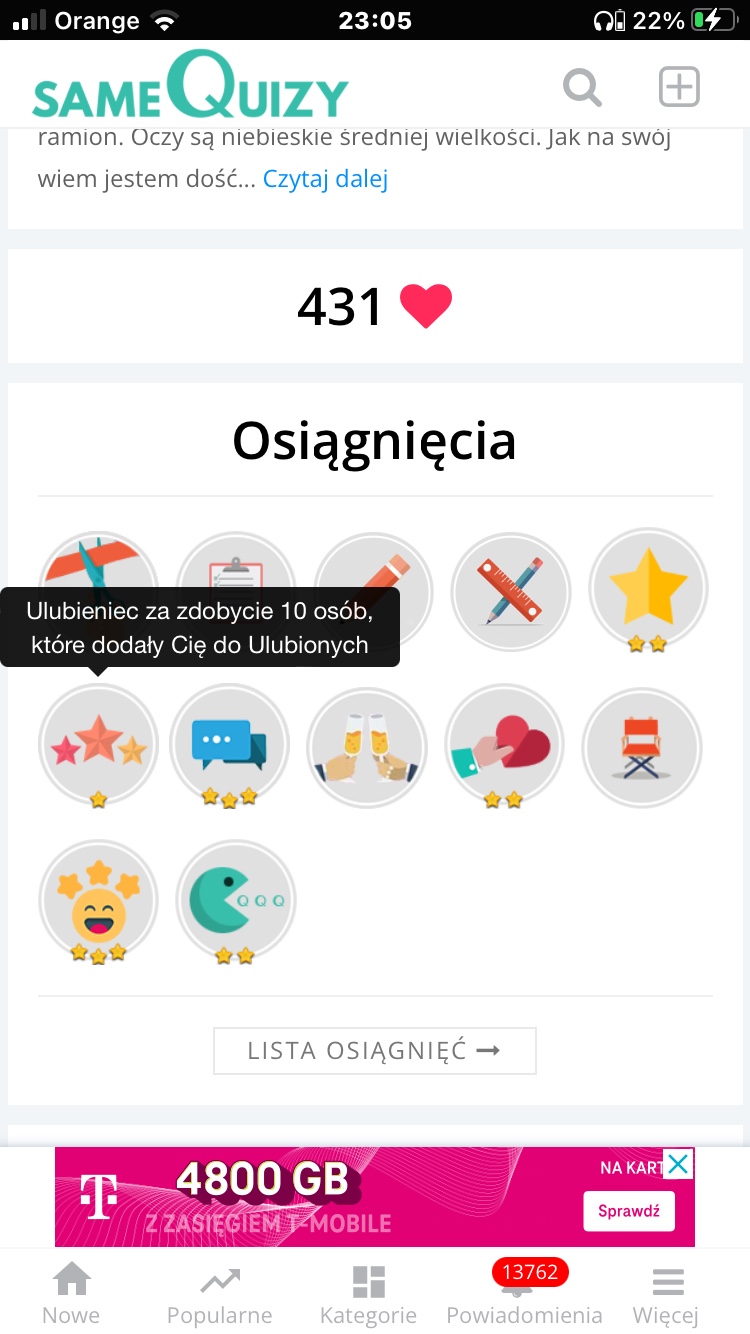Tap the heart in hand achievement badge
Viewport: 750px width, 1334px height.
[505, 745]
